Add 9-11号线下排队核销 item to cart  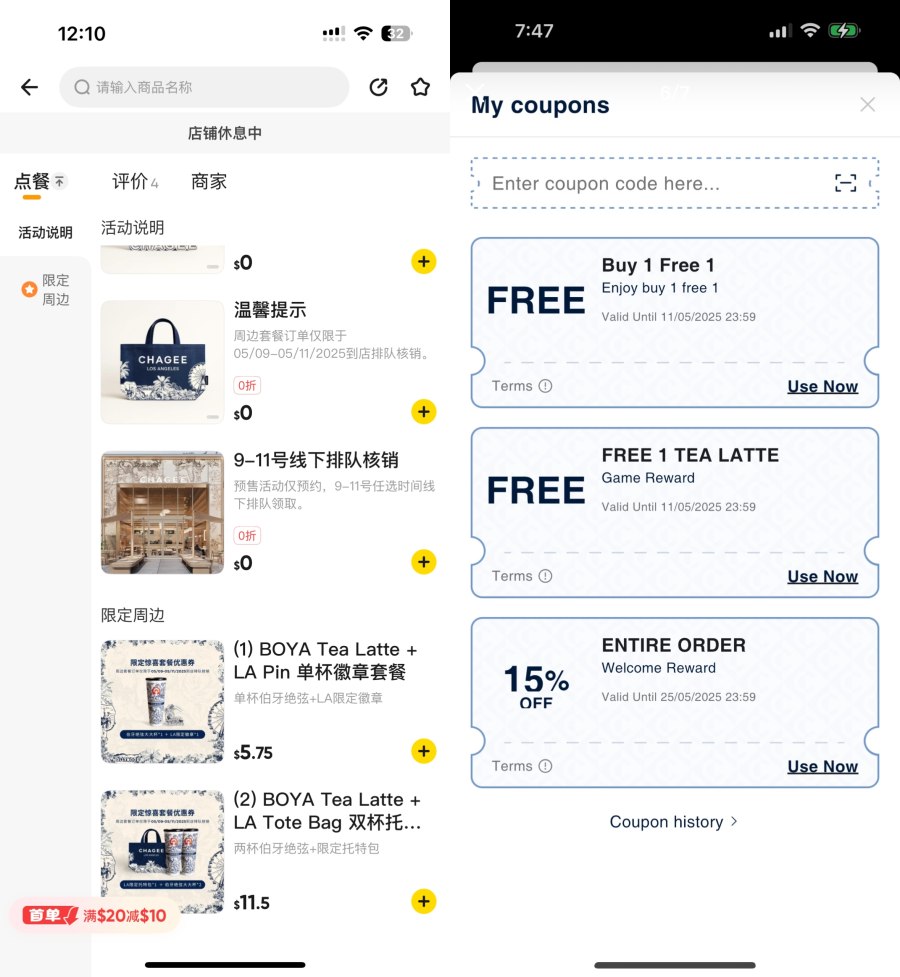pyautogui.click(x=423, y=562)
